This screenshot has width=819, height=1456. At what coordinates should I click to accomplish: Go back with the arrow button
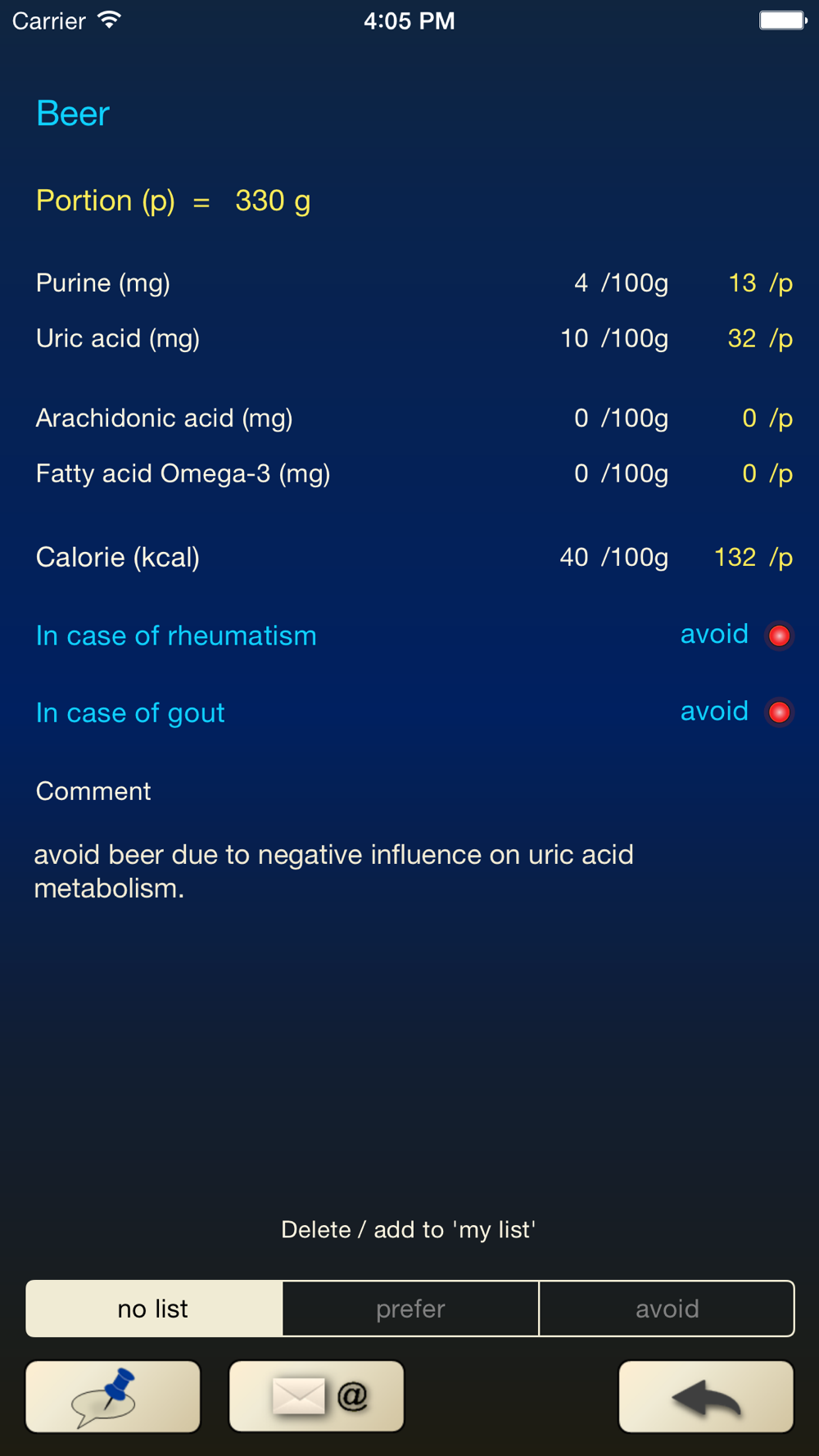point(706,1396)
